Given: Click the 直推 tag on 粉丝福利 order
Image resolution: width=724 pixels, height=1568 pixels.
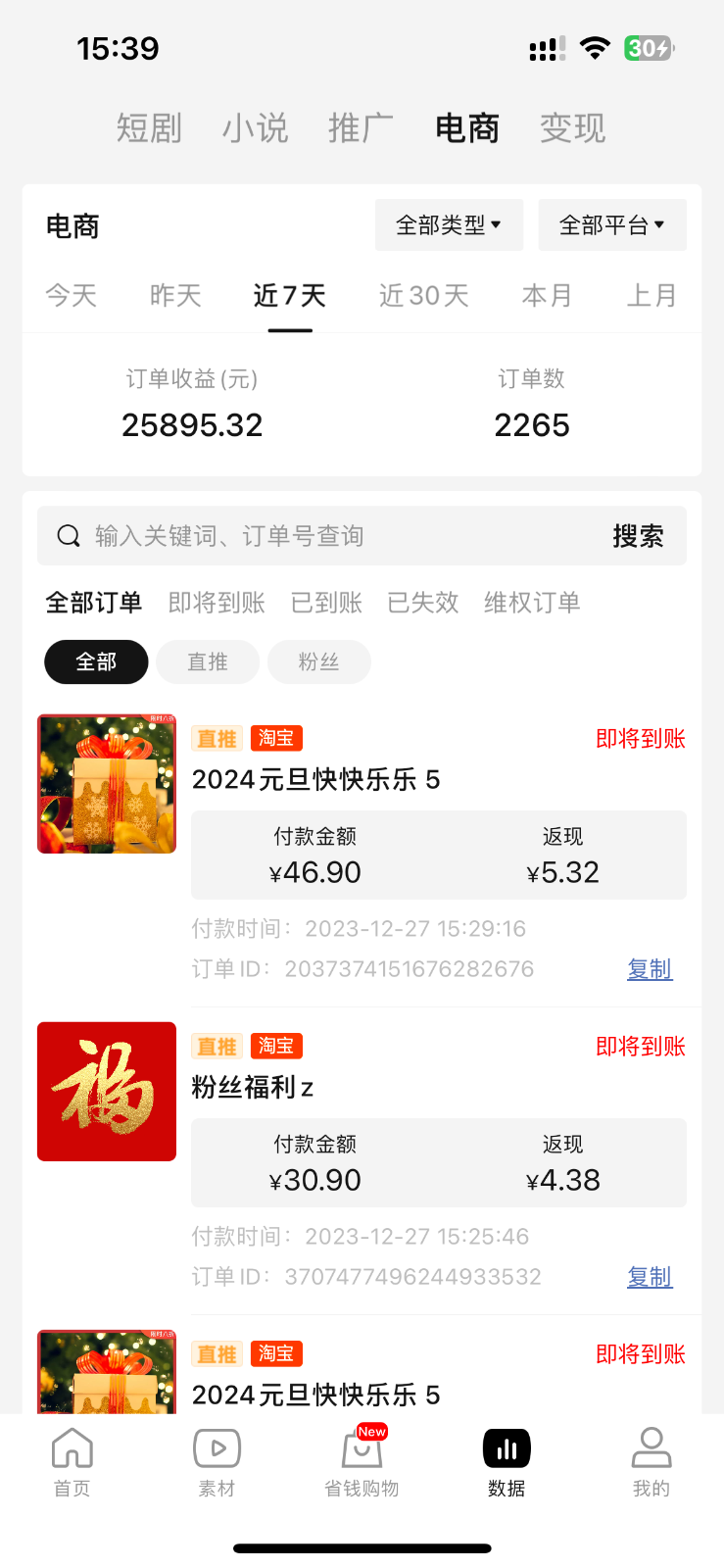Looking at the screenshot, I should click(x=216, y=1046).
